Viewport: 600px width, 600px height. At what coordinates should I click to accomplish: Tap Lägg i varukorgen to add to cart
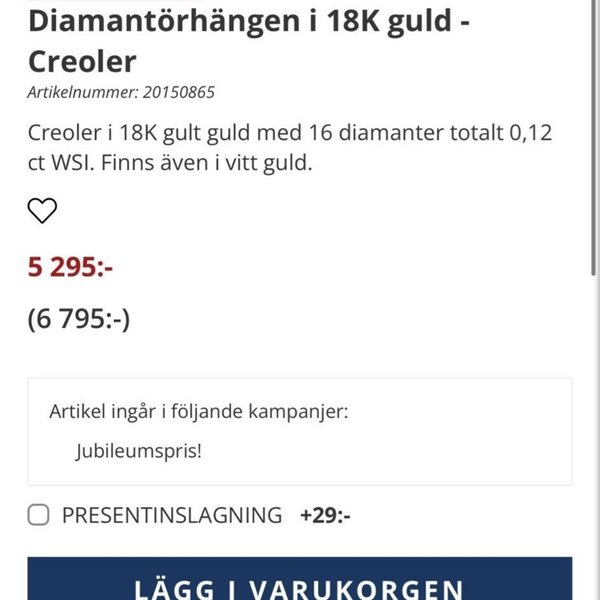(x=299, y=583)
